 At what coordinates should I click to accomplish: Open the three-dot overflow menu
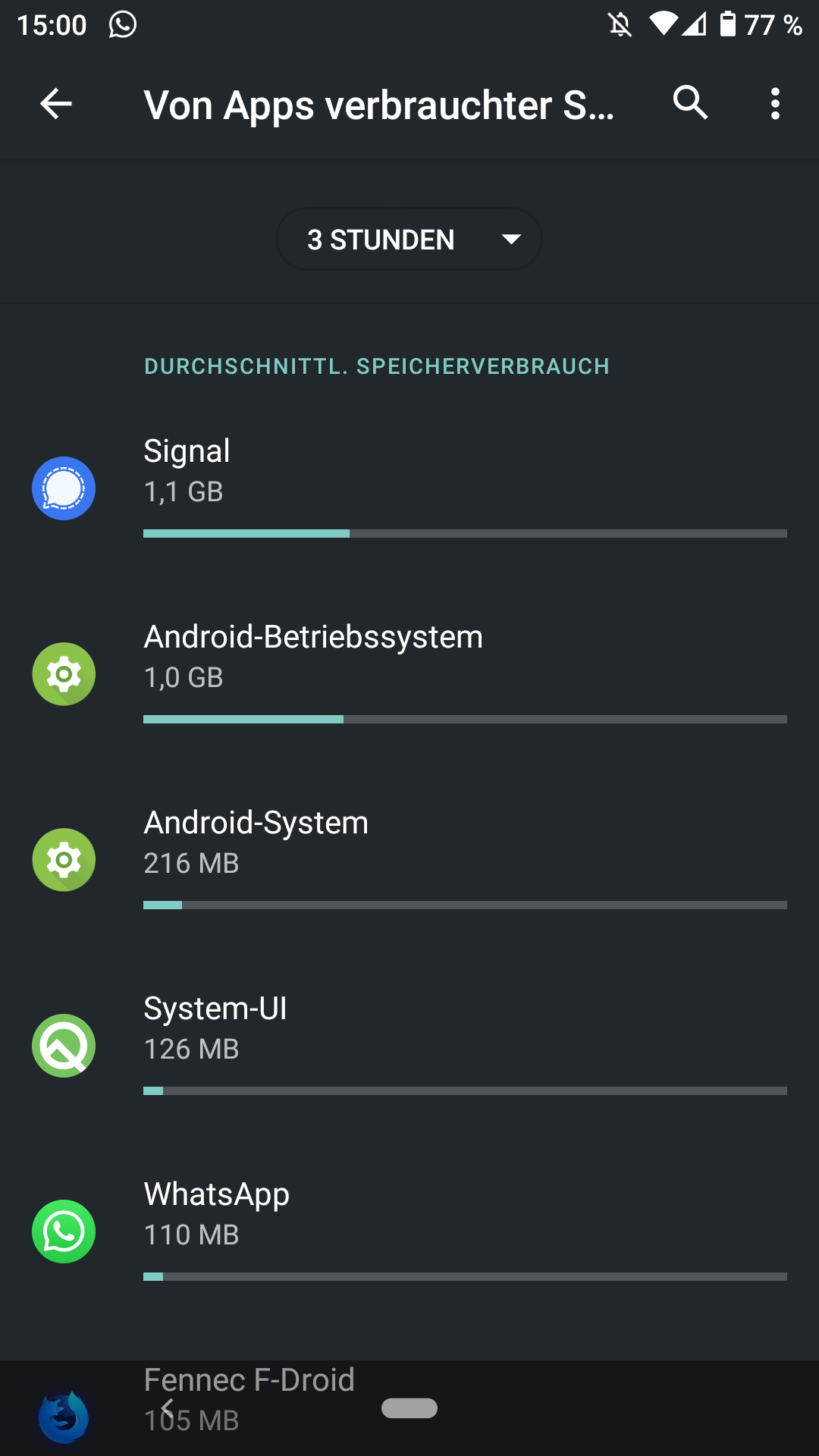click(774, 104)
